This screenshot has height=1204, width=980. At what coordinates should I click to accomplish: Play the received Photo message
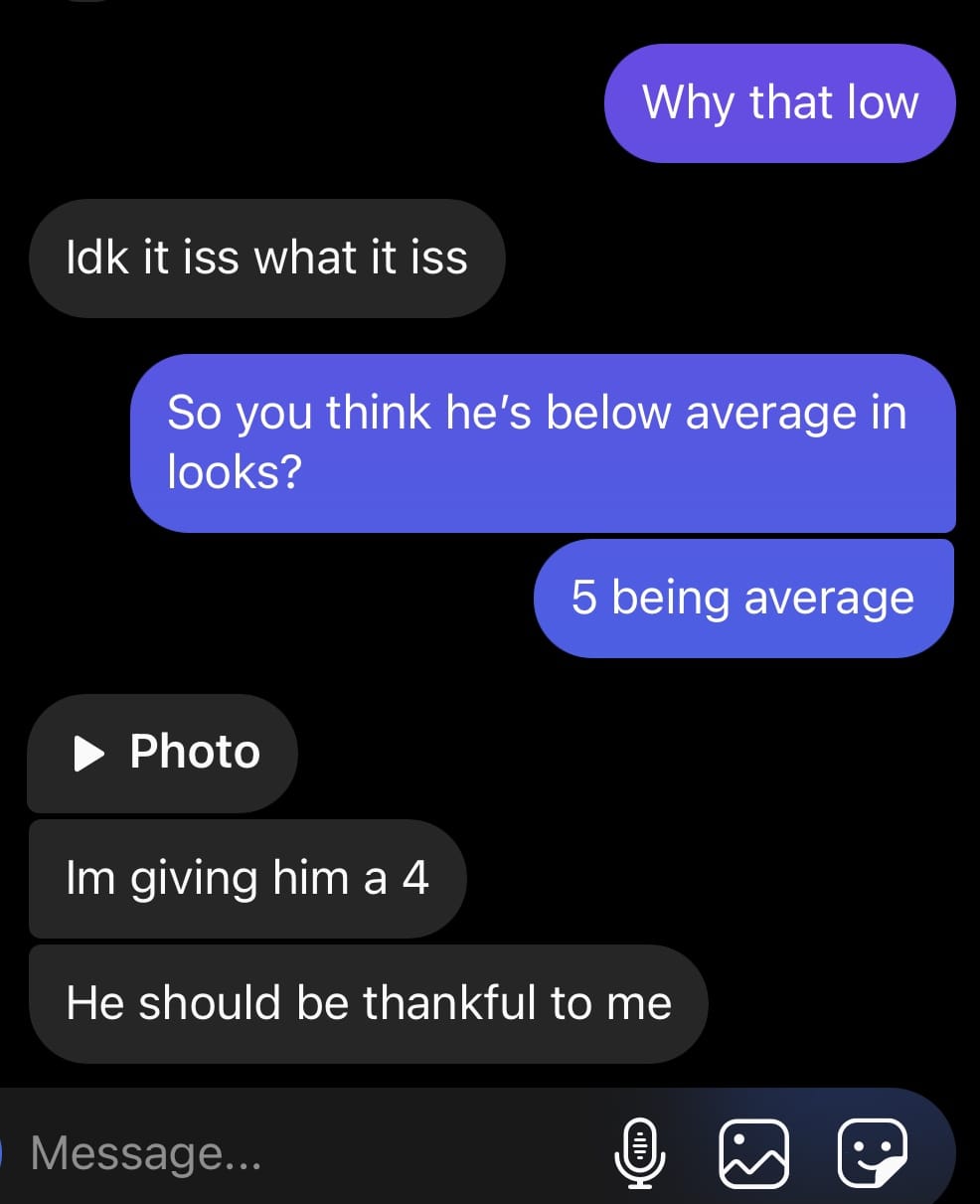164,753
